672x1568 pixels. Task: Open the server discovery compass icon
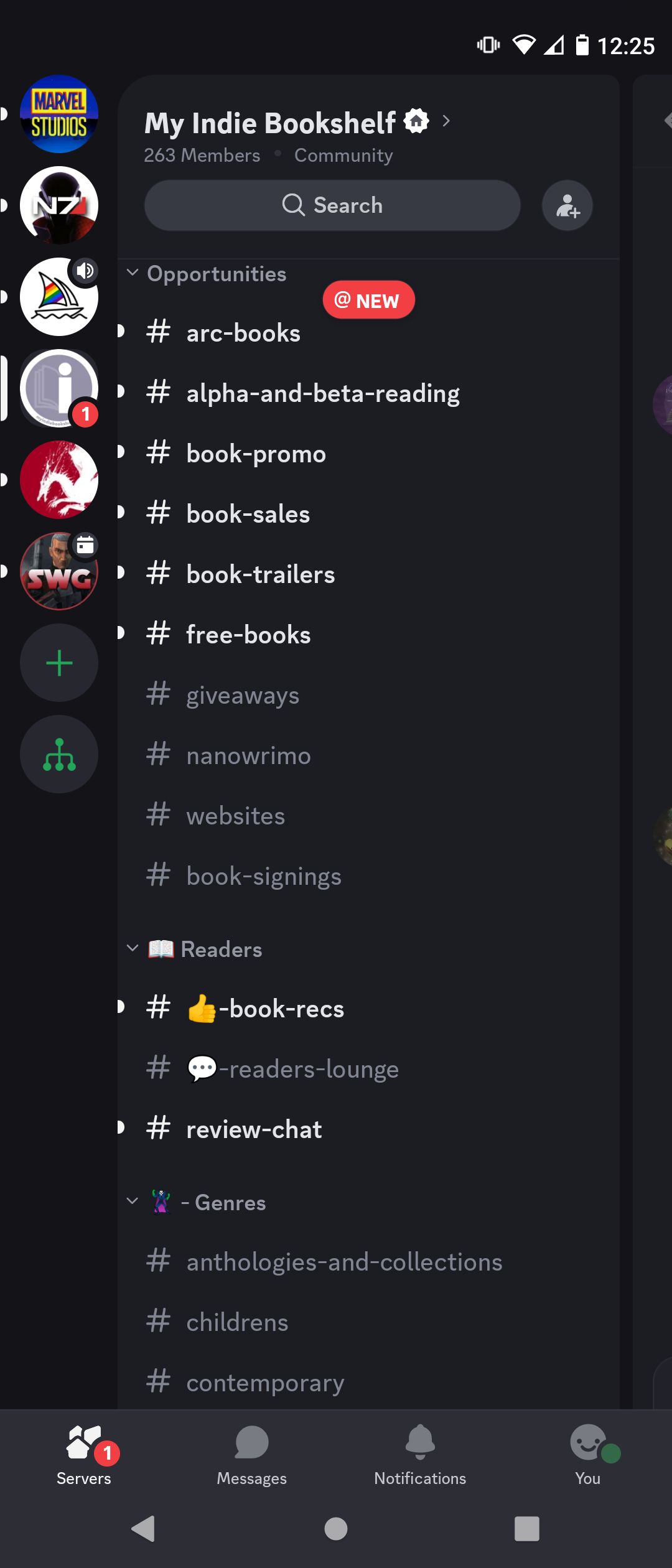(x=59, y=754)
